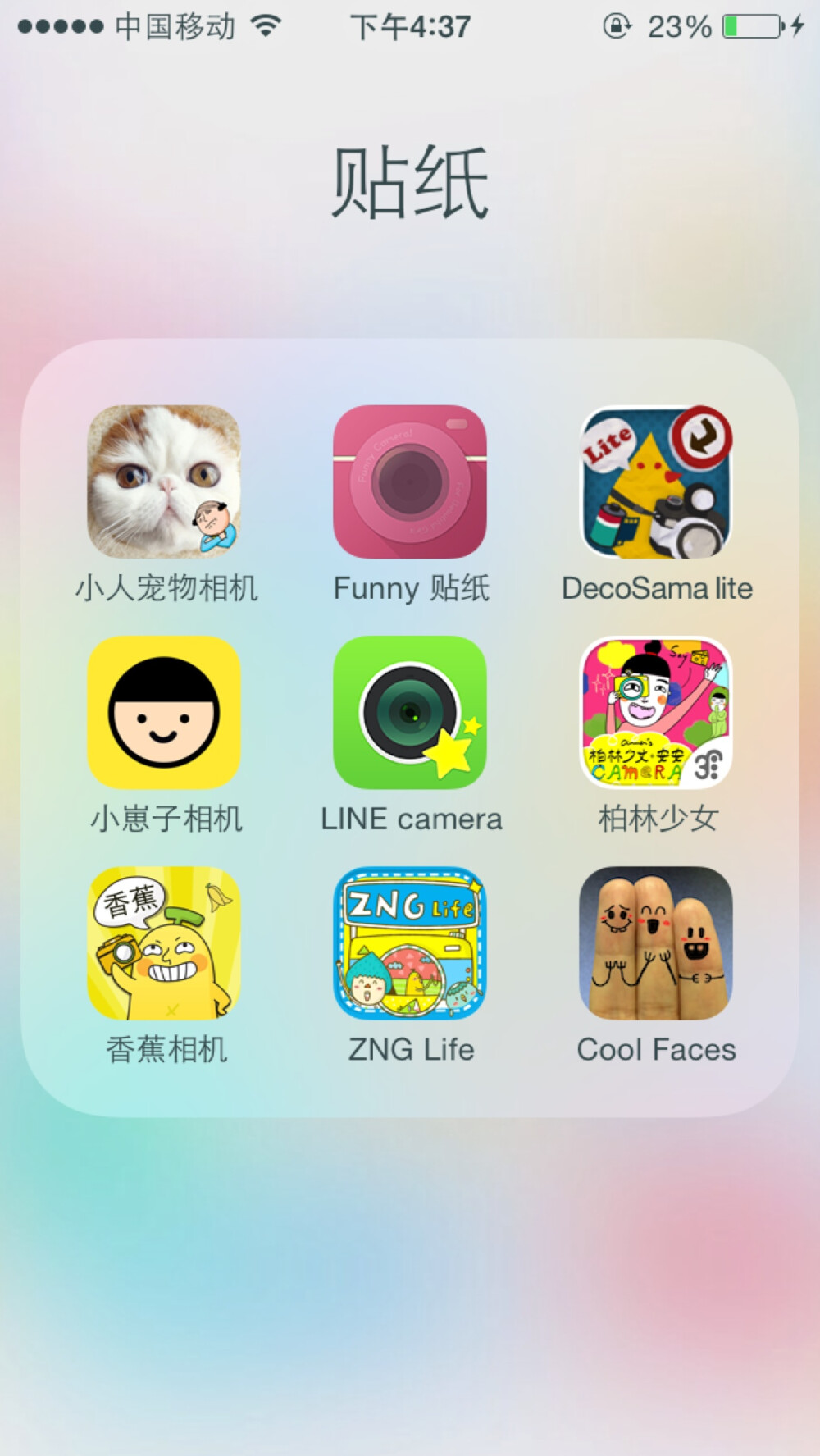Open ZNG Life
Image resolution: width=820 pixels, height=1456 pixels.
[x=410, y=943]
